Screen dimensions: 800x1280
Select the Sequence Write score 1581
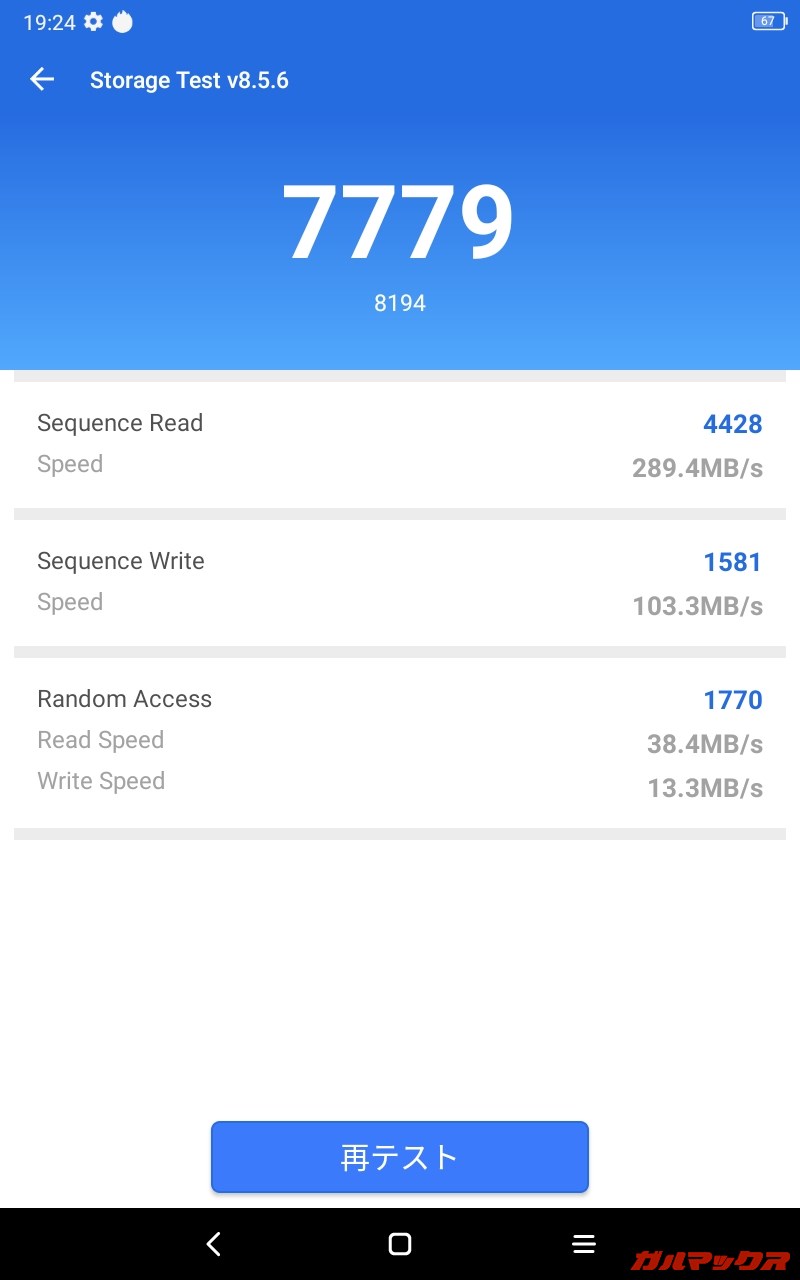point(732,562)
